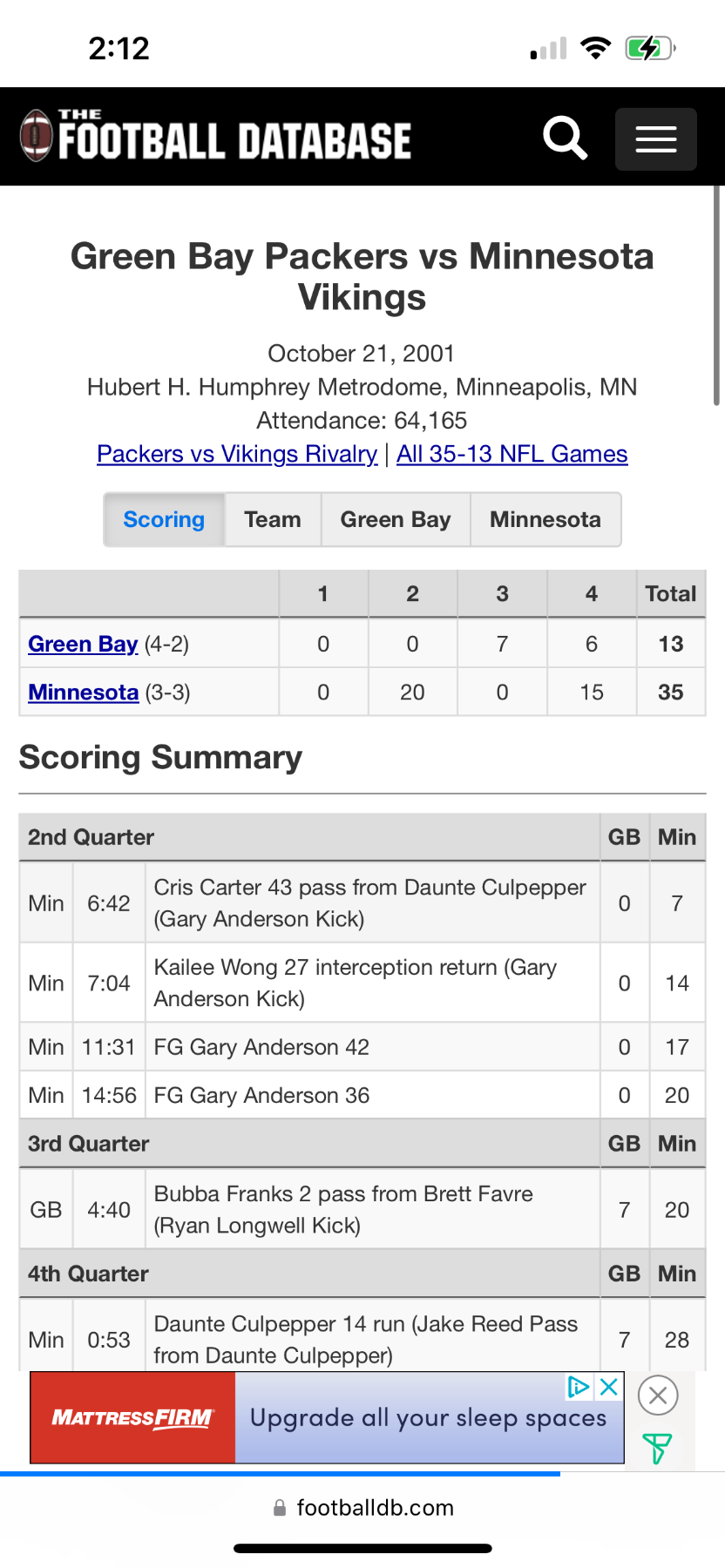The image size is (725, 1568).
Task: Open Minnesota team link in box score
Action: pyautogui.click(x=83, y=693)
